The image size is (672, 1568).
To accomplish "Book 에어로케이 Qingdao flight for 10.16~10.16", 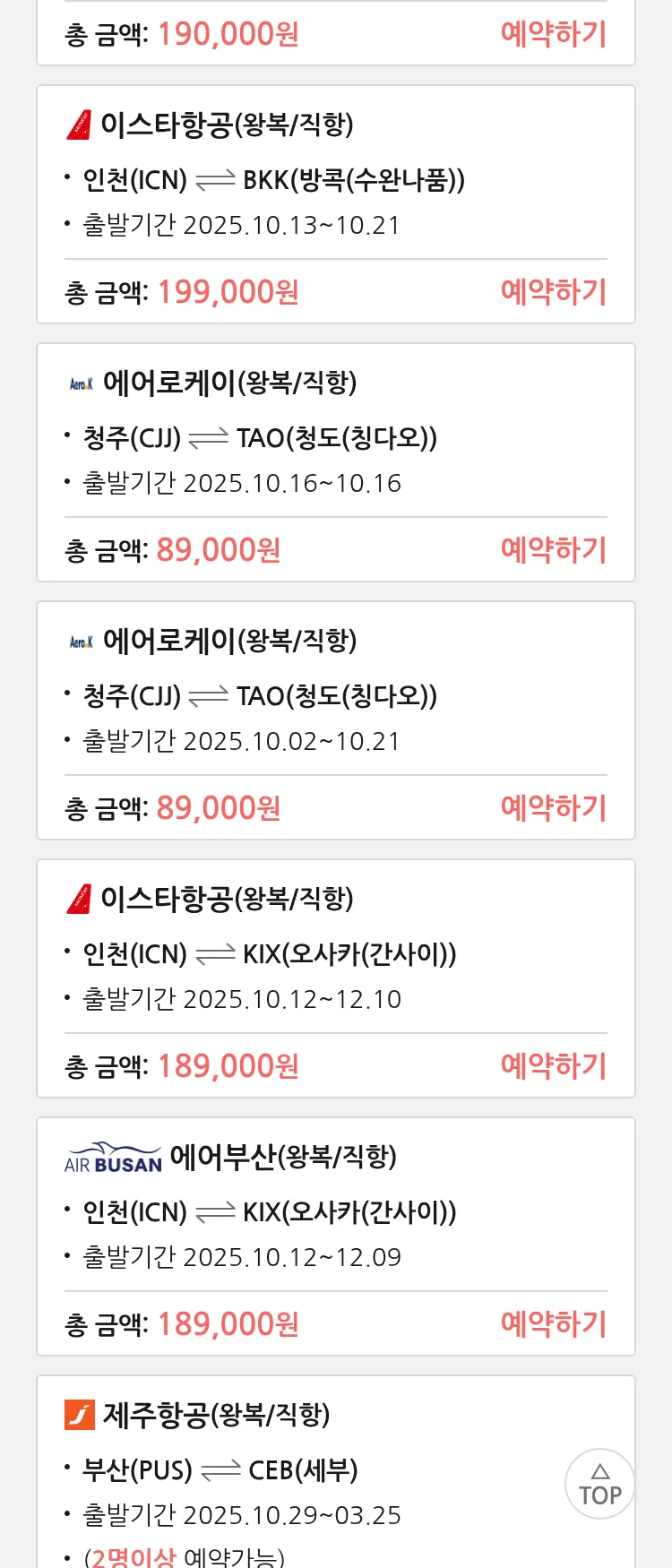I will tap(553, 550).
